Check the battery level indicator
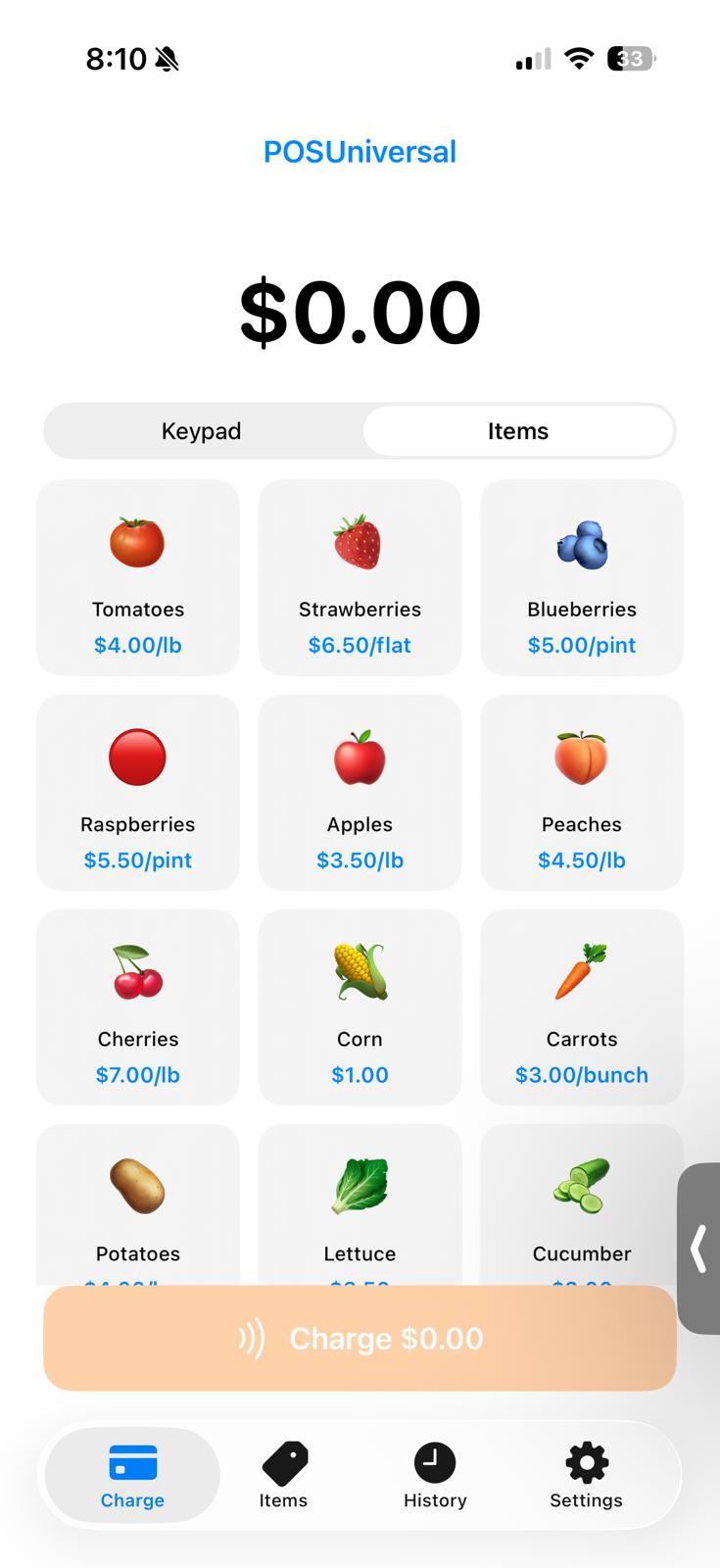Screen dimensions: 720x1568 coord(630,59)
